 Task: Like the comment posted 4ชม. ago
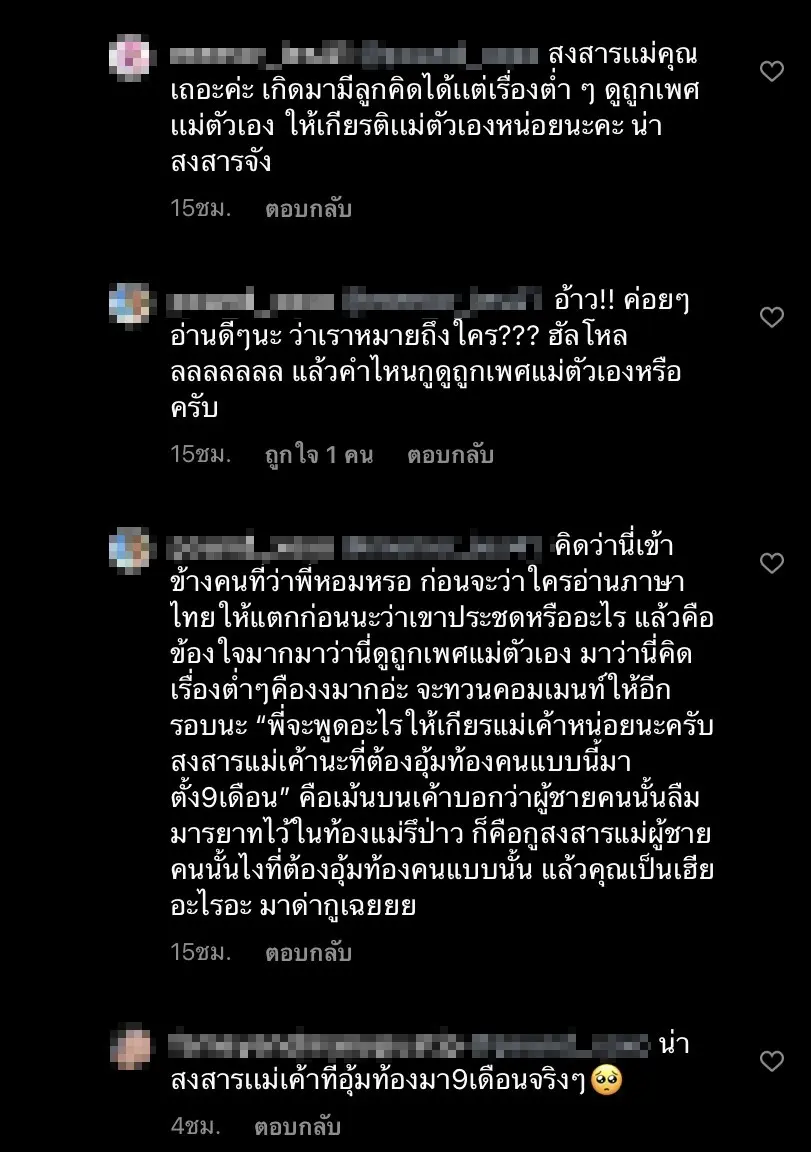tap(771, 1061)
